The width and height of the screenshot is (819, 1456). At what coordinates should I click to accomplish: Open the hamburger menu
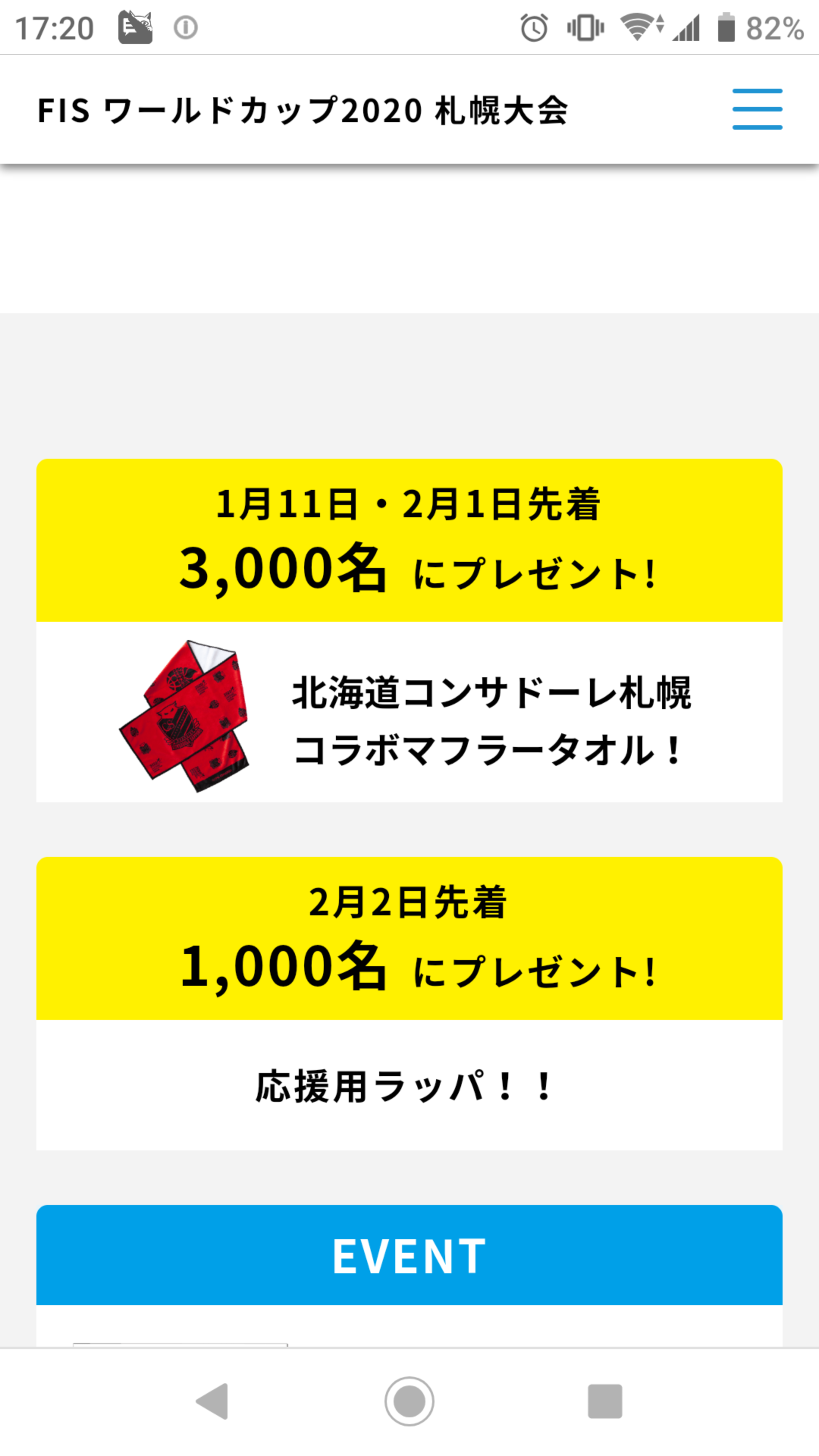[x=757, y=109]
